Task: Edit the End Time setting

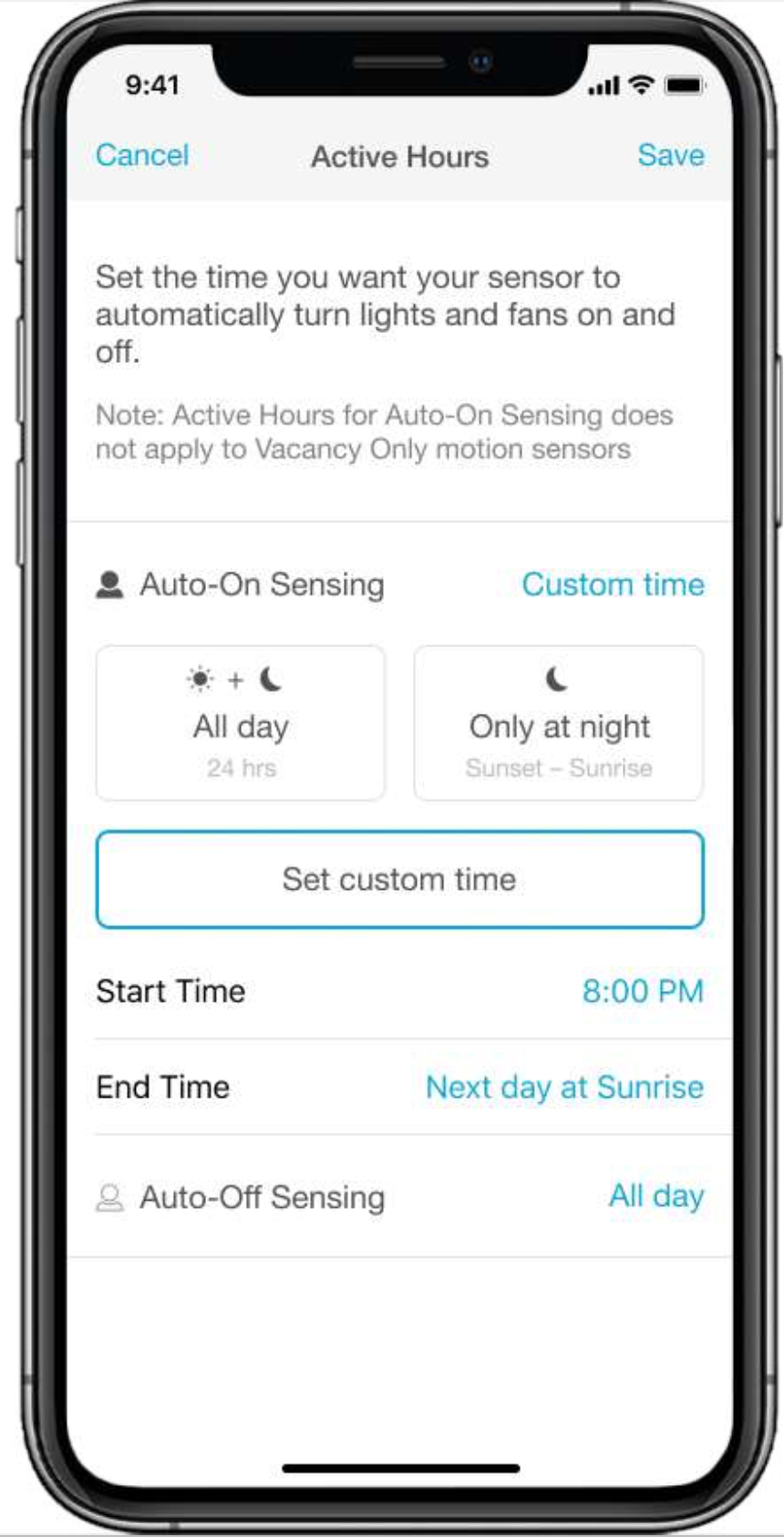Action: tap(564, 1087)
